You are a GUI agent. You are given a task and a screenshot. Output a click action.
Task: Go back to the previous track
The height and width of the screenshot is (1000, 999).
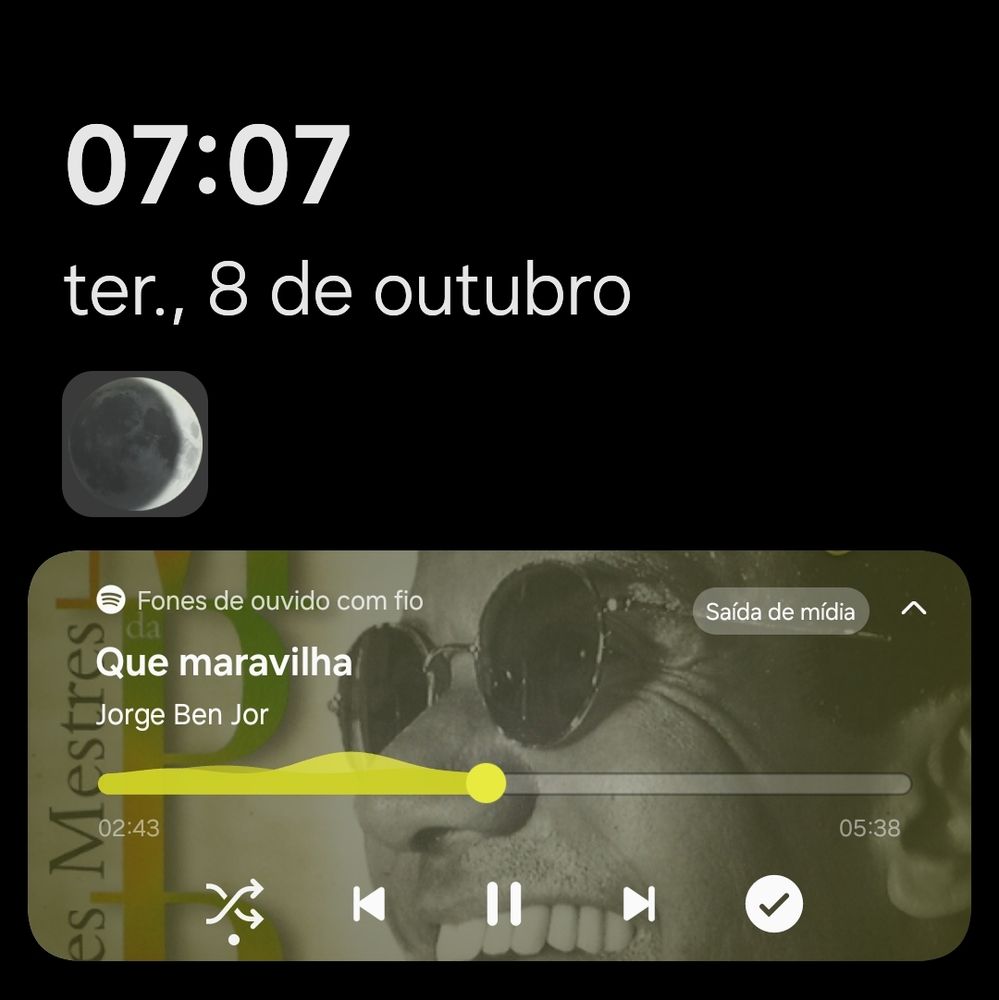click(x=369, y=904)
